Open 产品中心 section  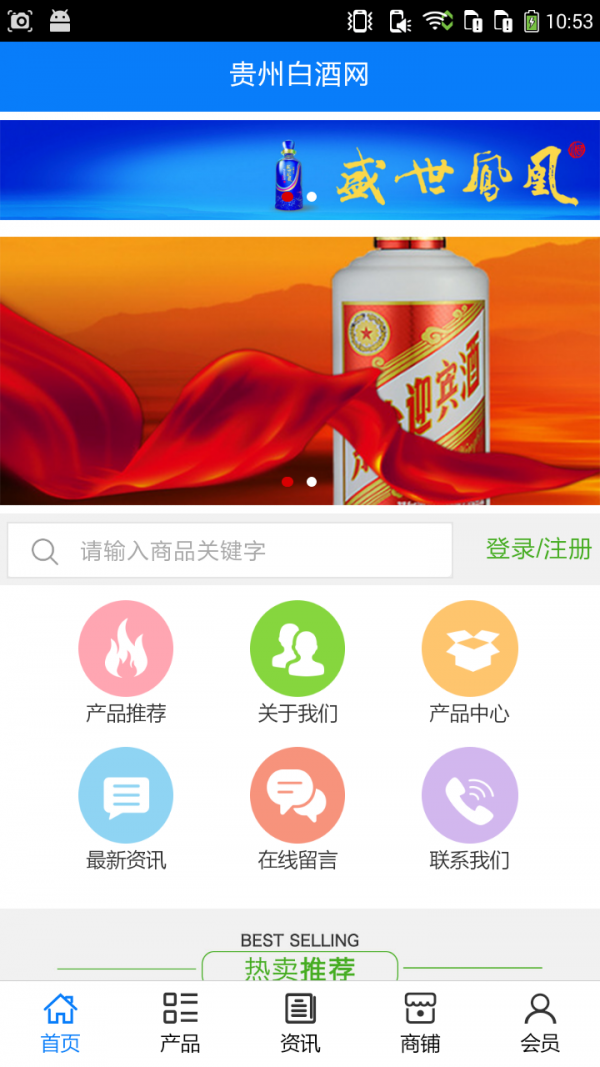[469, 662]
